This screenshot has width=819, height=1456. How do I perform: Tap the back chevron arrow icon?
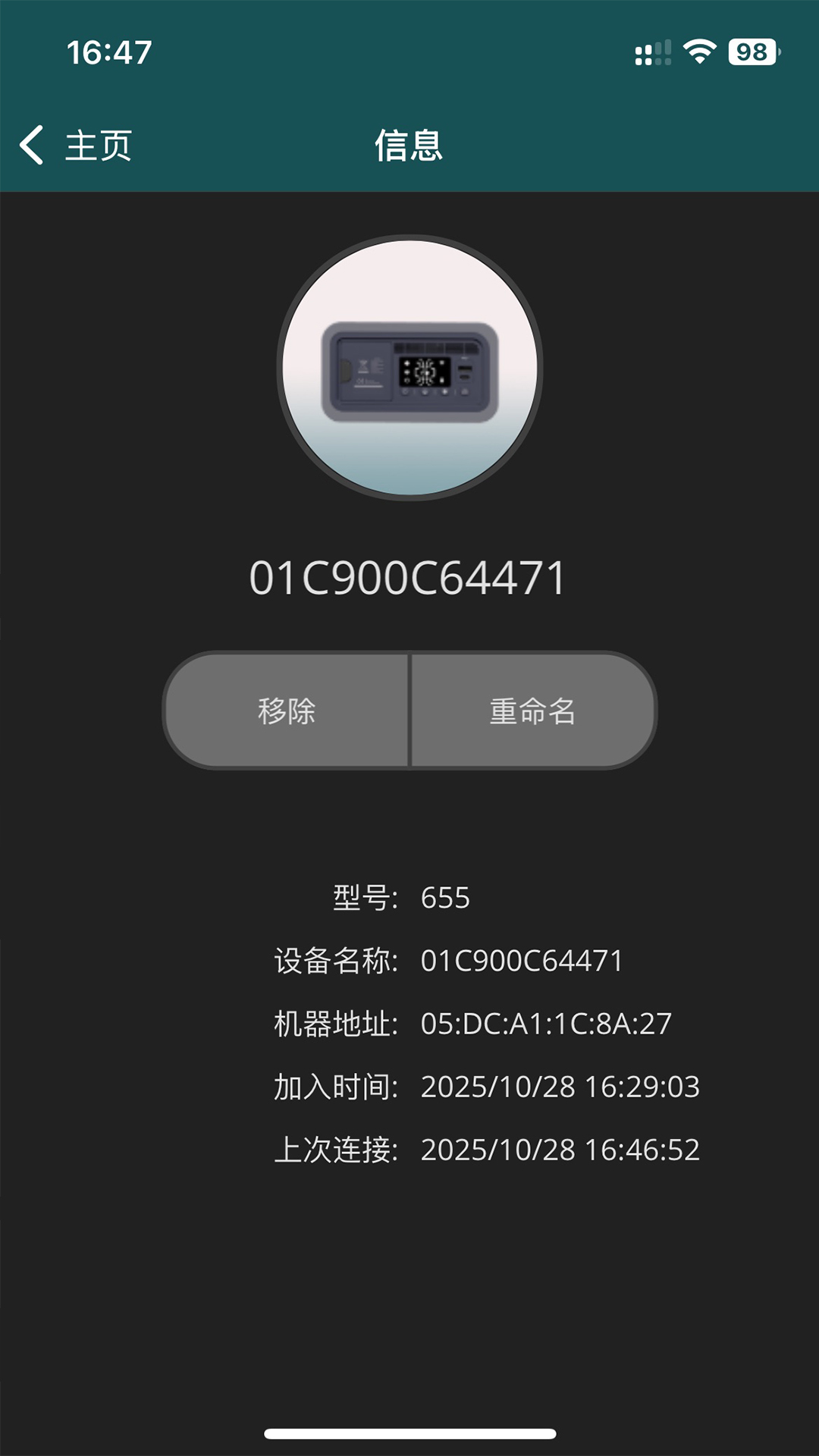[31, 146]
